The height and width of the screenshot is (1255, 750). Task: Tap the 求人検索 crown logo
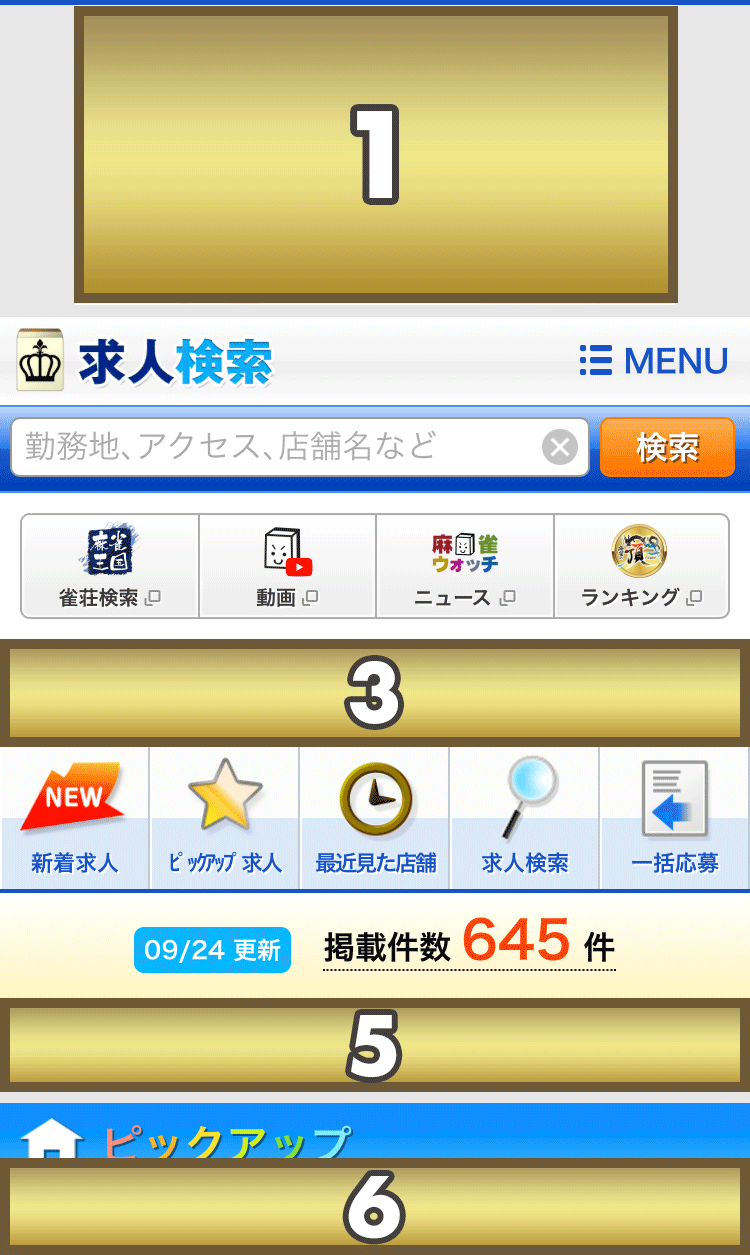(144, 361)
